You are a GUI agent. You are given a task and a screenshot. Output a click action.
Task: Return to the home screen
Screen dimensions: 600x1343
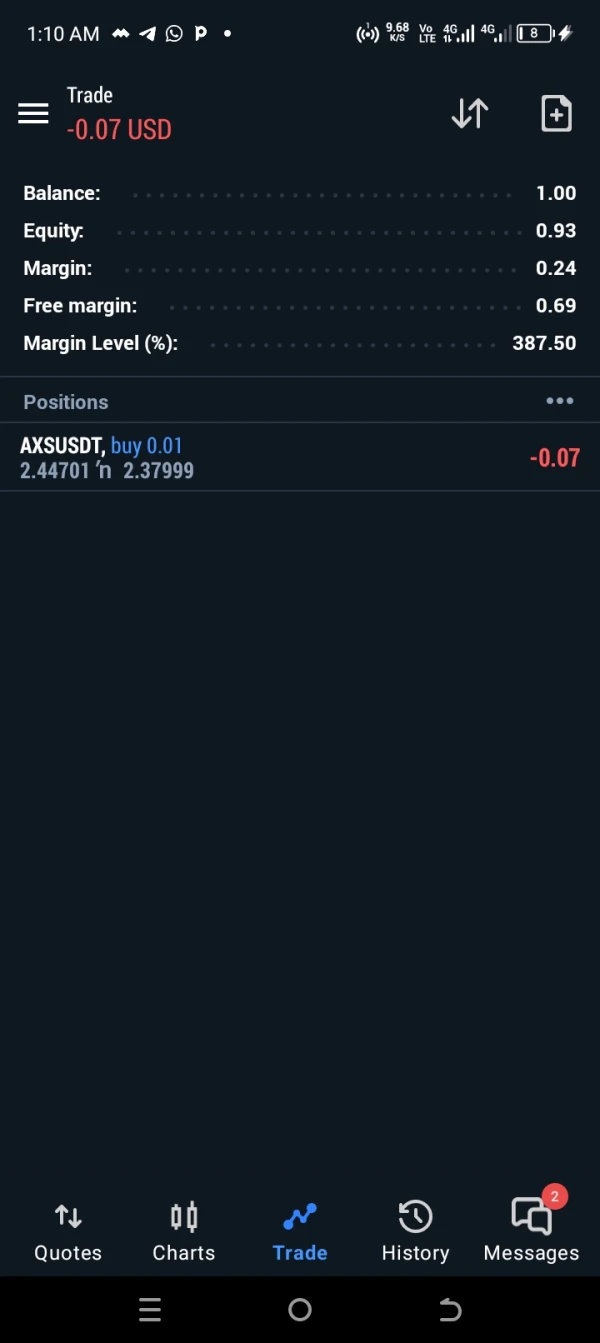pyautogui.click(x=300, y=1310)
